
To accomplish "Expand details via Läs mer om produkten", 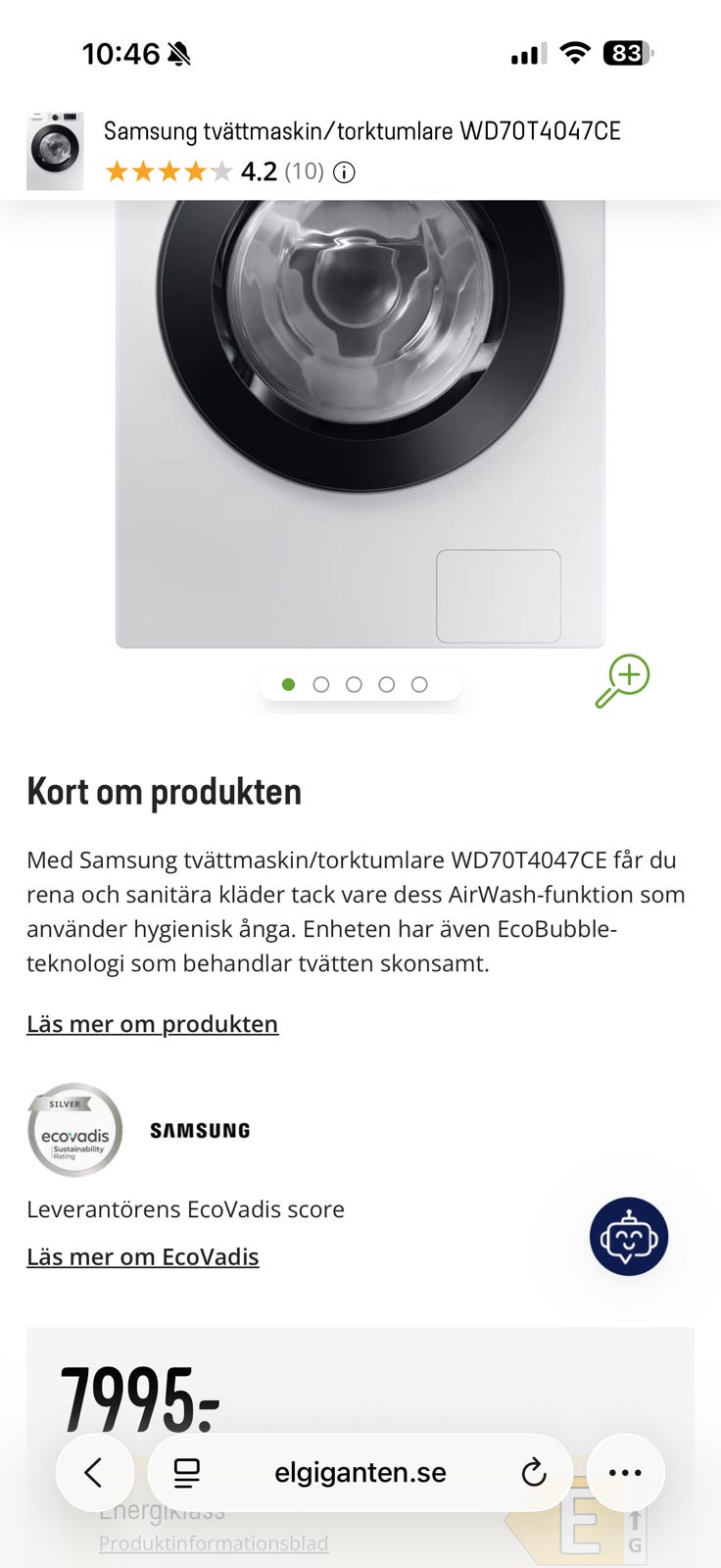I will [x=152, y=1023].
